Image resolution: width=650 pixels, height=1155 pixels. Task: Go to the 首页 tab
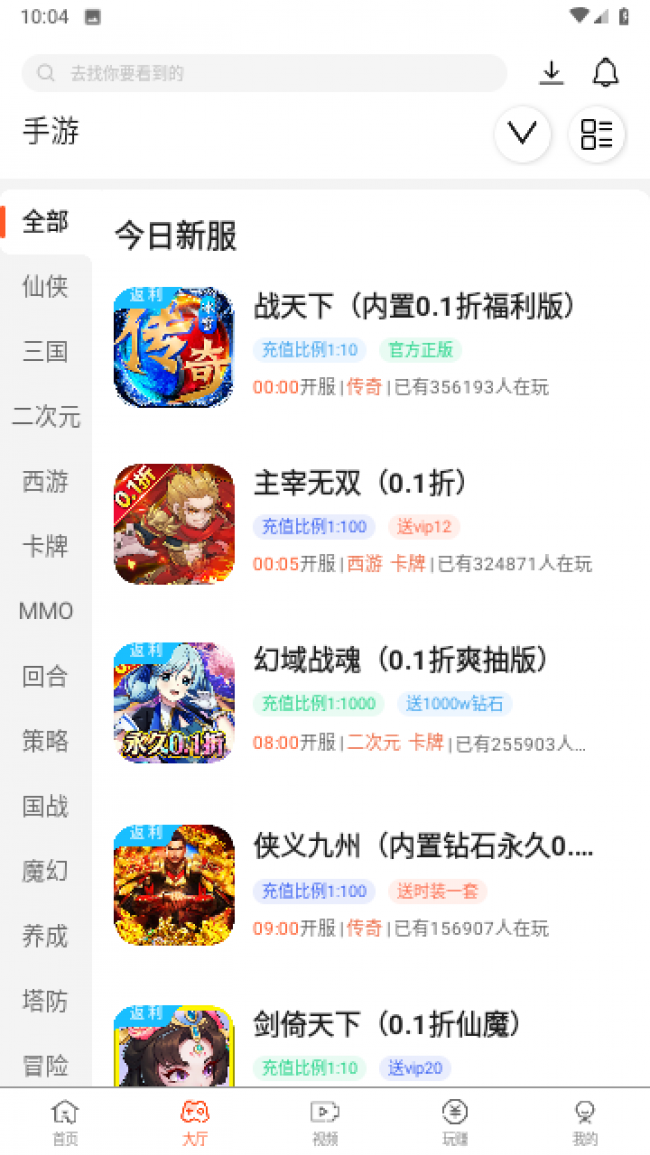pyautogui.click(x=65, y=1122)
